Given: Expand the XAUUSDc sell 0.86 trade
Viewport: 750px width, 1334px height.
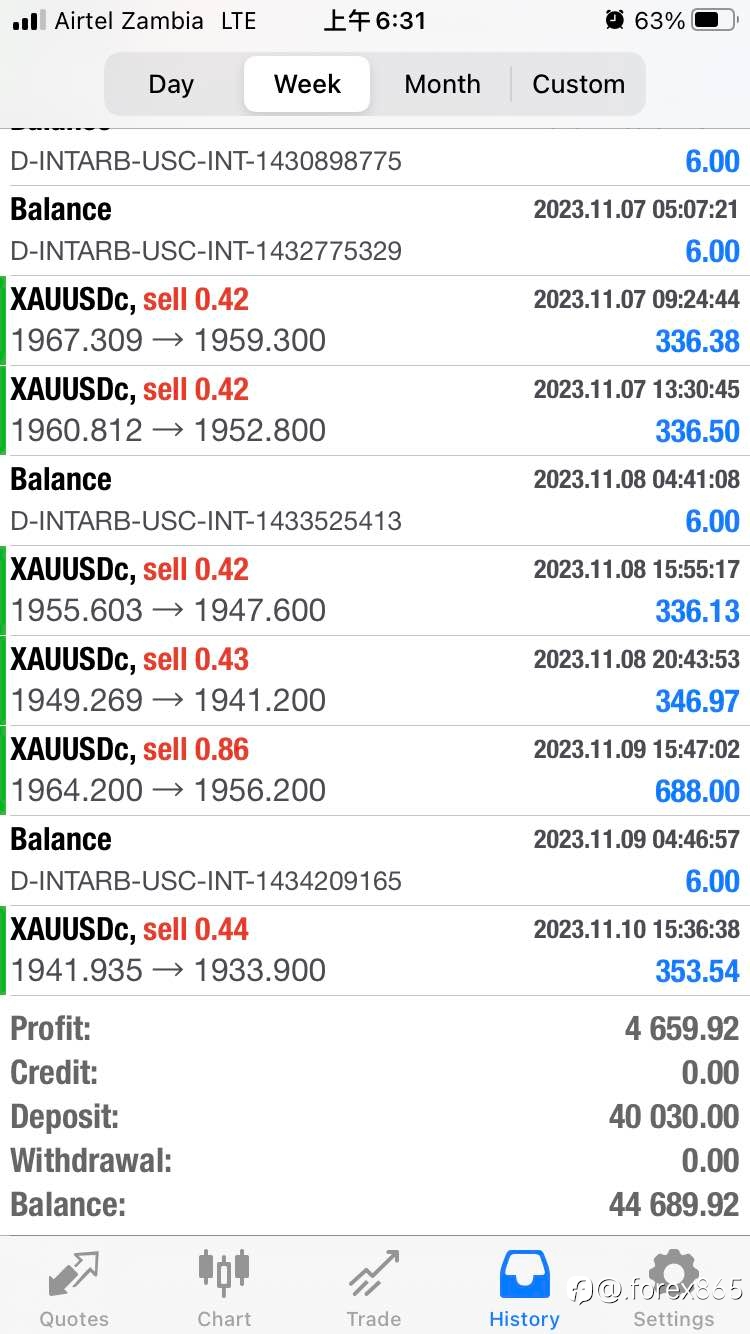Looking at the screenshot, I should click(x=375, y=771).
